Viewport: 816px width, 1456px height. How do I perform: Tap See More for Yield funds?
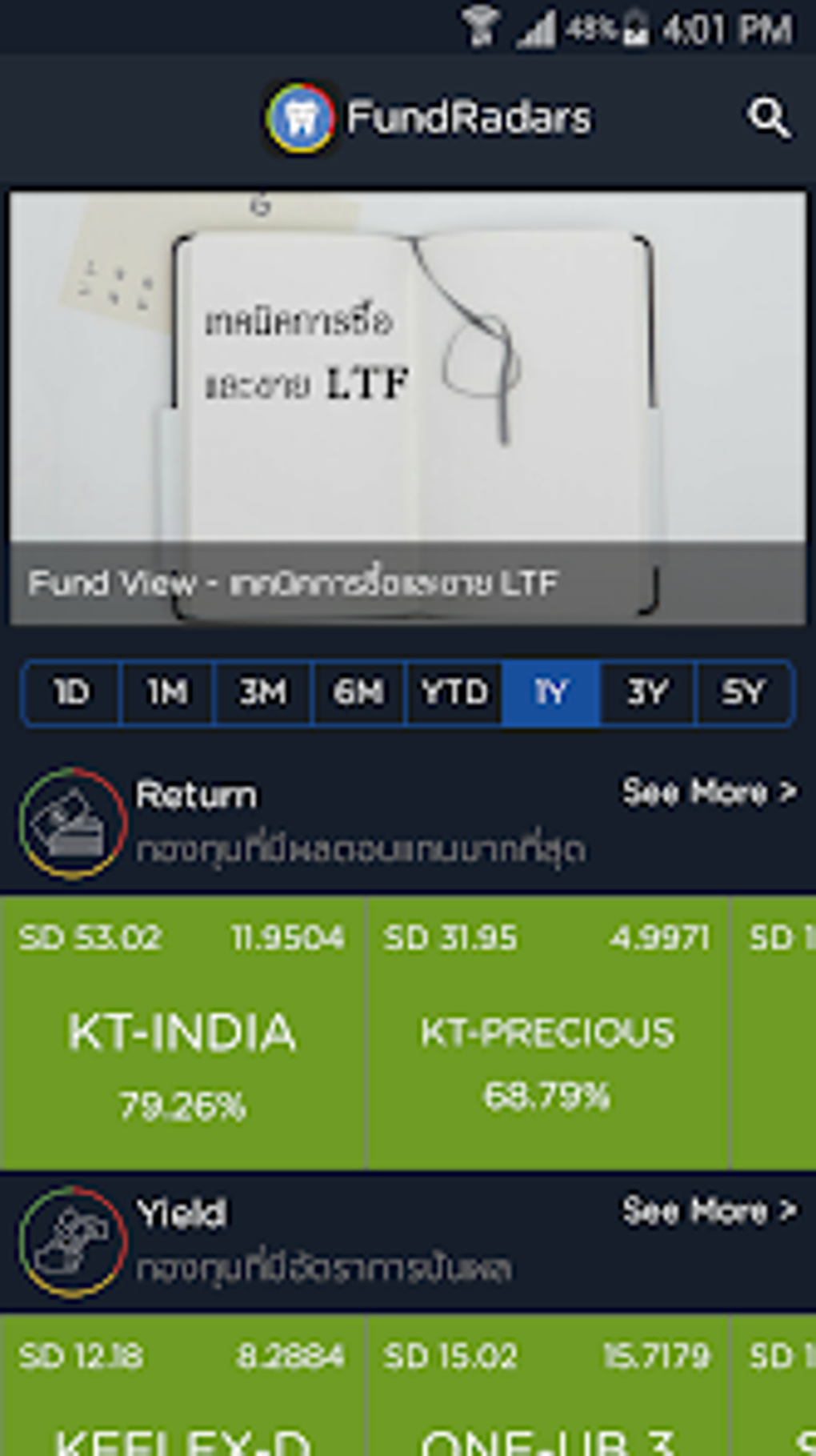coord(709,1211)
